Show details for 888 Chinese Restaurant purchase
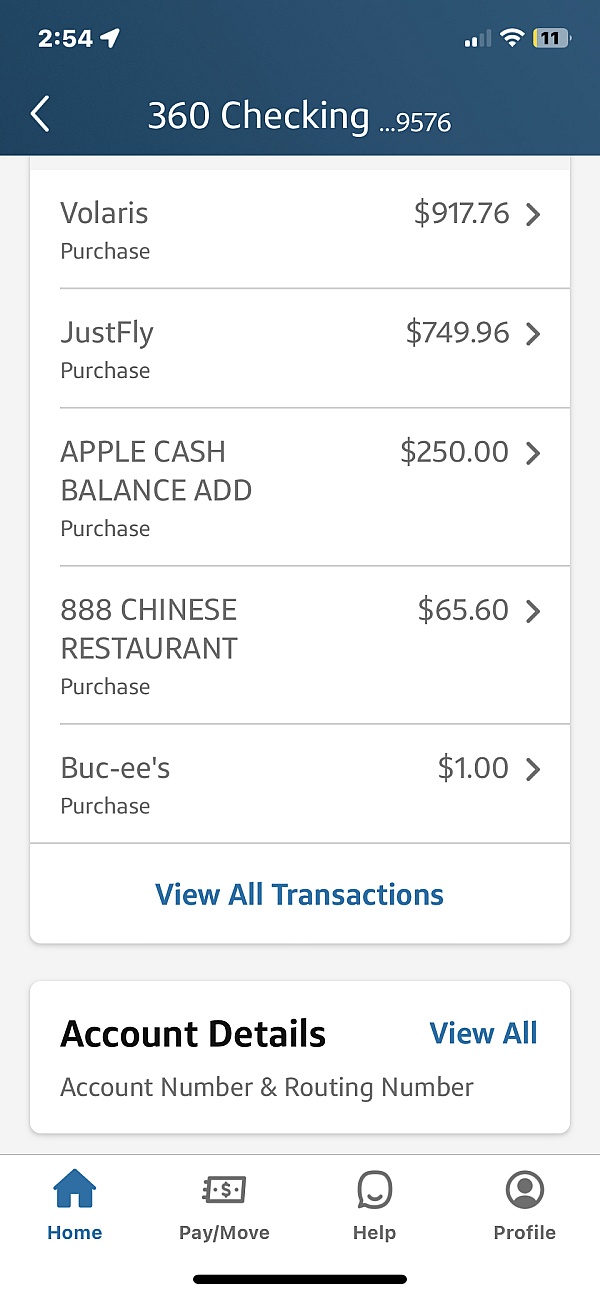600x1299 pixels. click(300, 646)
